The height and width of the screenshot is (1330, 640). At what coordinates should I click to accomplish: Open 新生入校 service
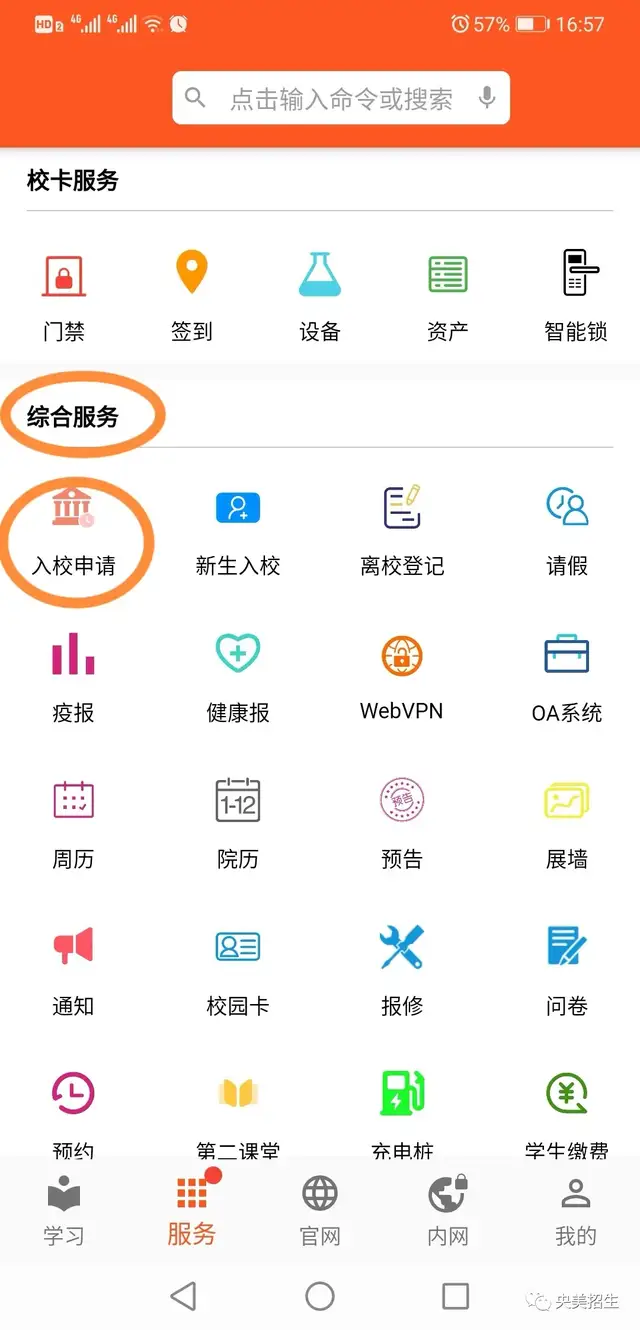(238, 530)
